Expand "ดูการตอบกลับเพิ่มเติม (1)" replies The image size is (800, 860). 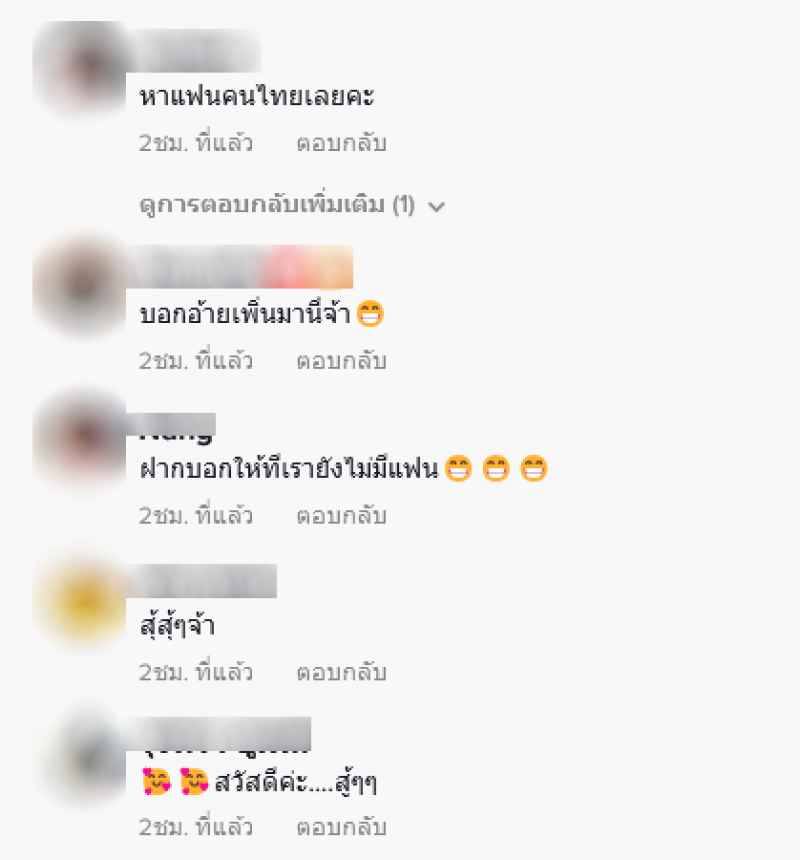pos(291,206)
